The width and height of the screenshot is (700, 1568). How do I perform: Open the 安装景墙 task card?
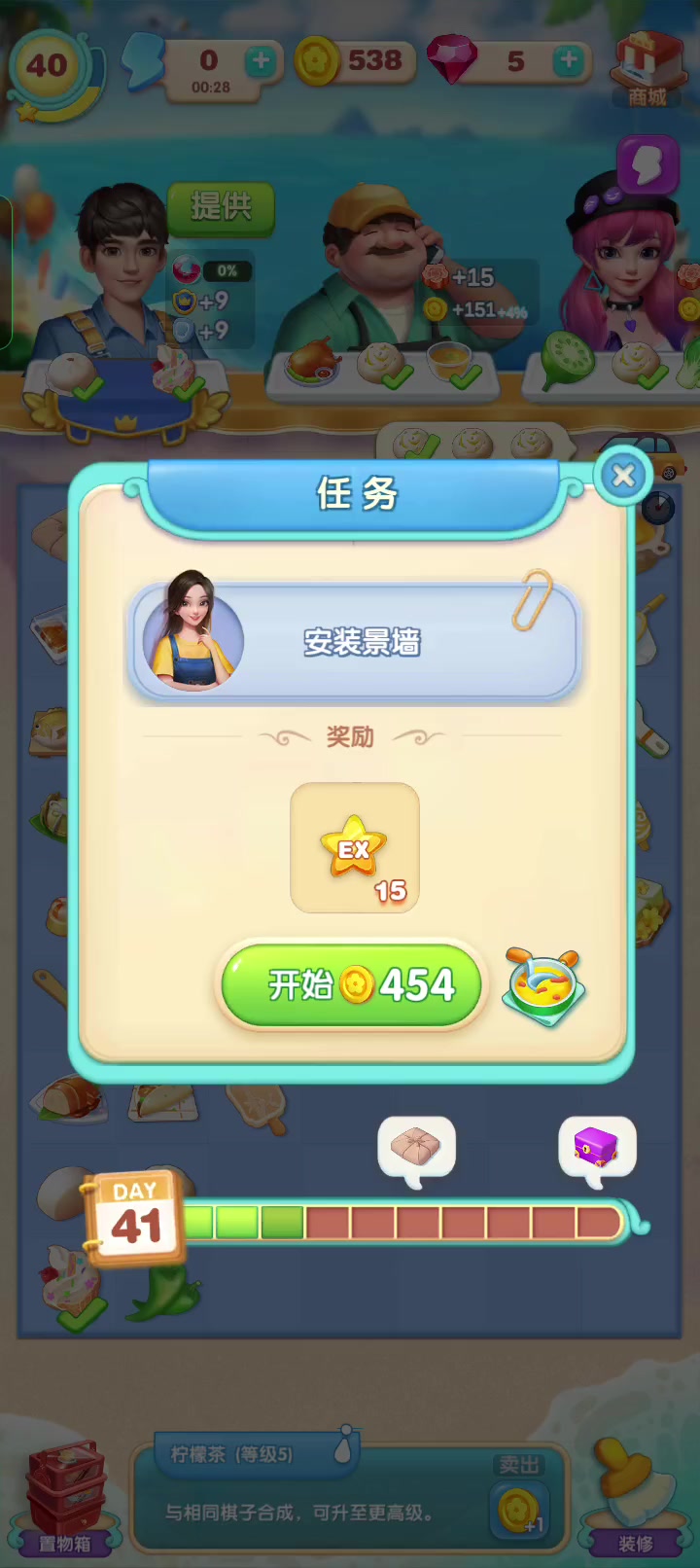point(355,642)
